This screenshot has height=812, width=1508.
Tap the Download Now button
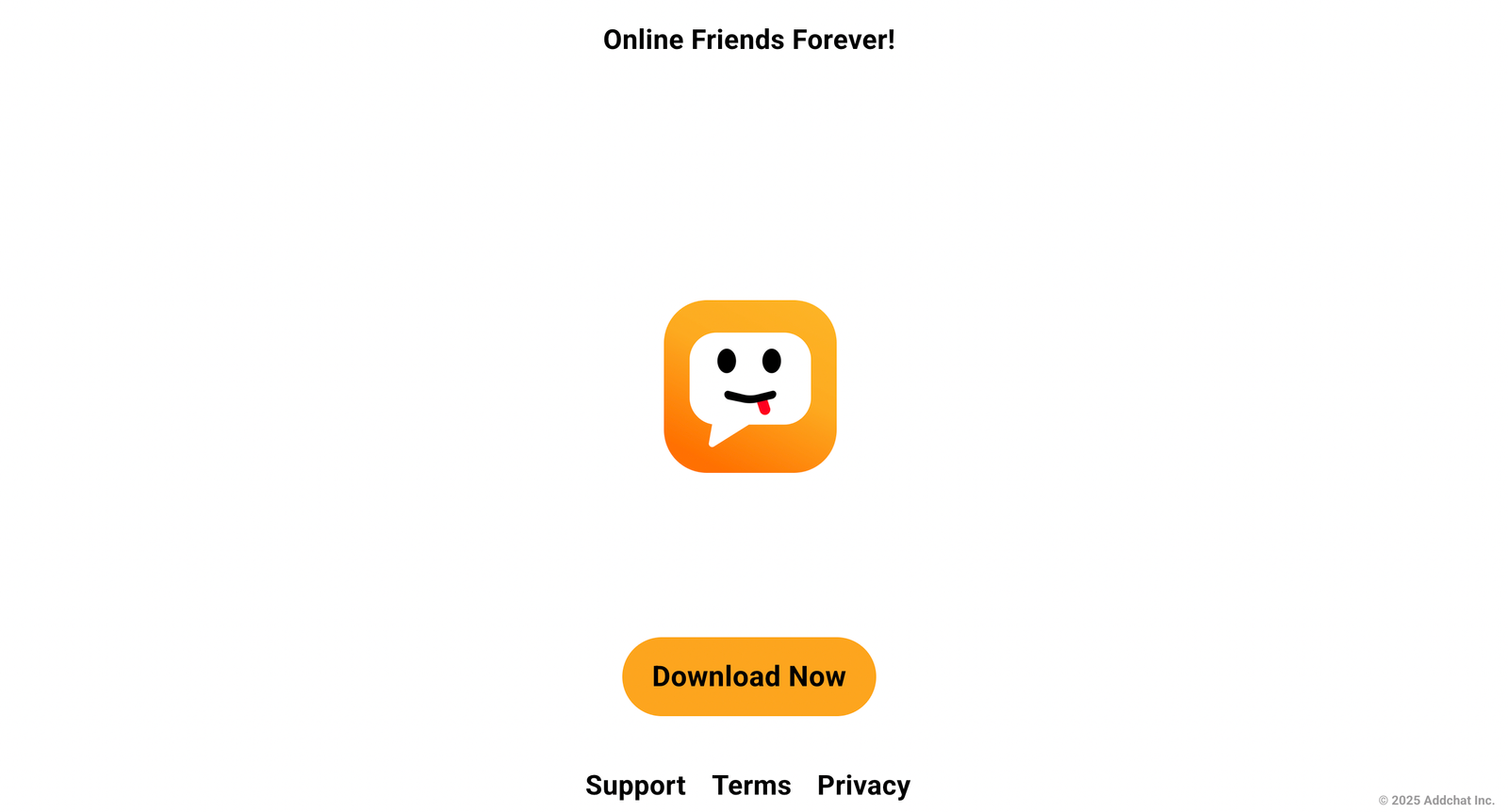coord(748,676)
